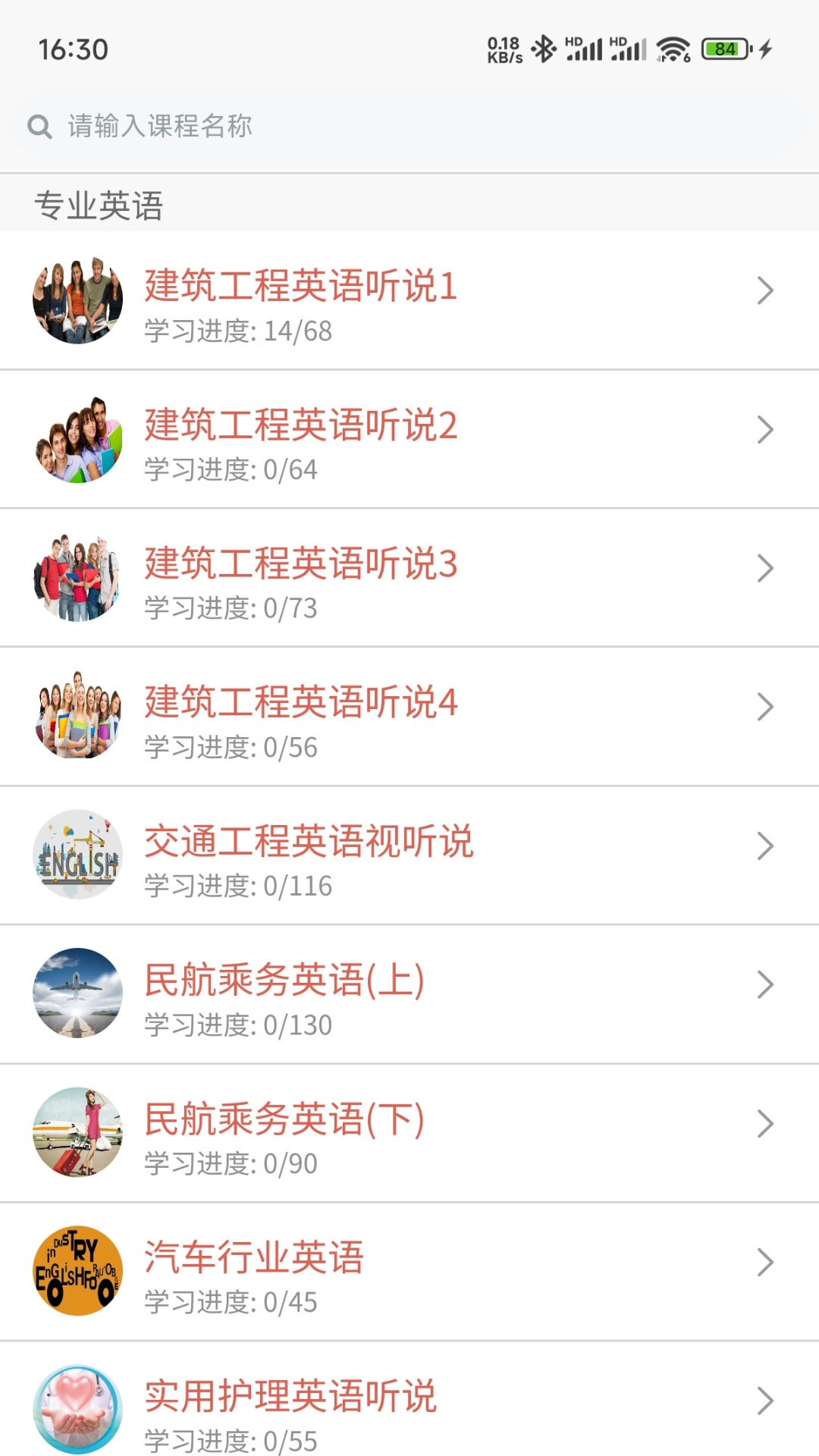
Task: Tap the course name search field
Action: click(409, 126)
